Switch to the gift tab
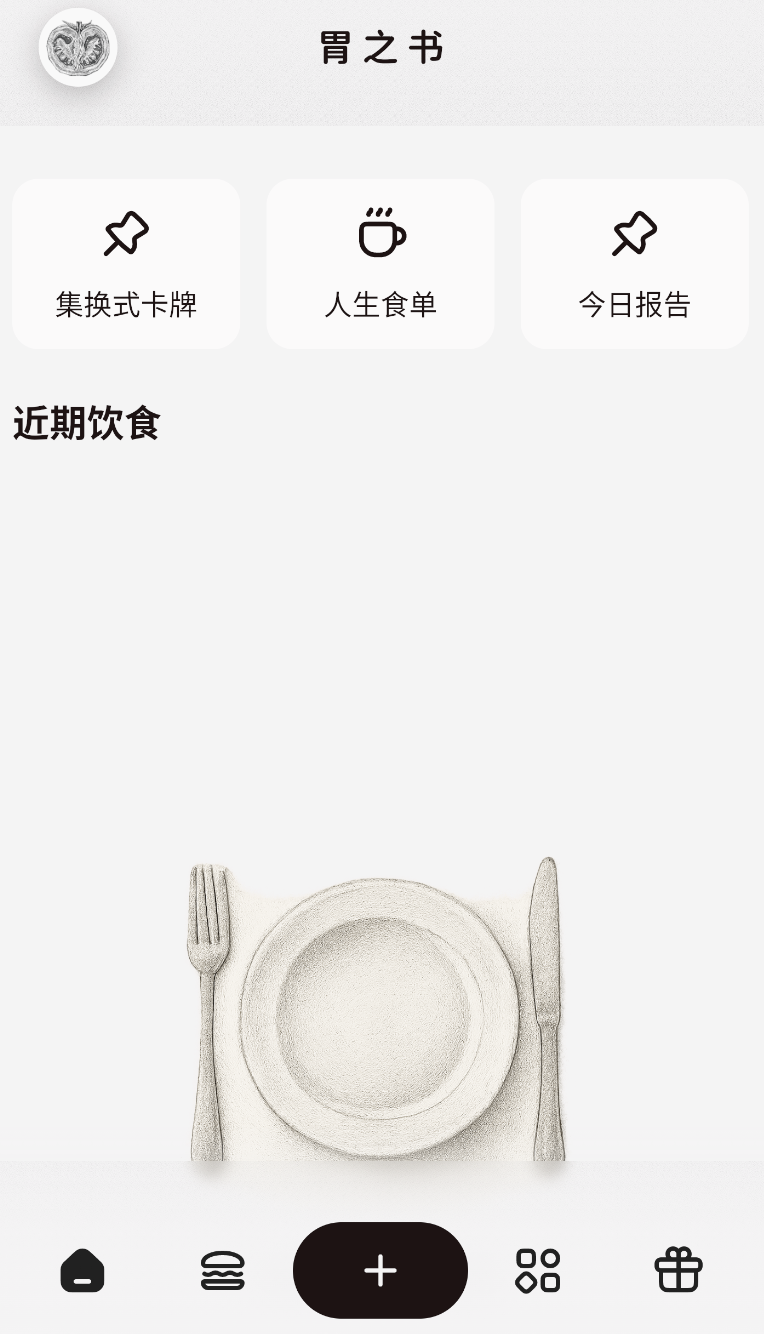Image resolution: width=764 pixels, height=1334 pixels. click(679, 1271)
